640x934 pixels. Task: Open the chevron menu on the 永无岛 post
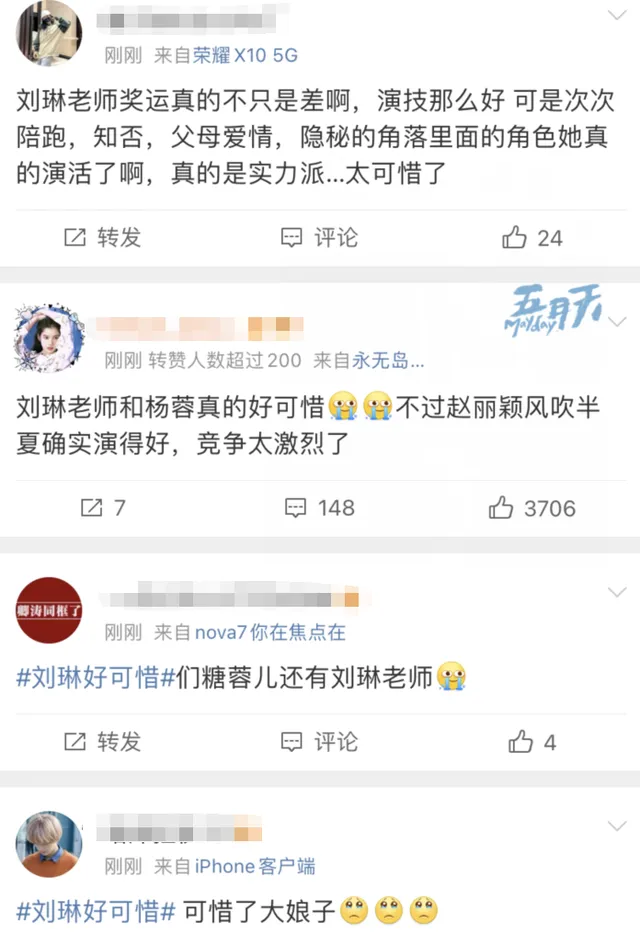617,322
